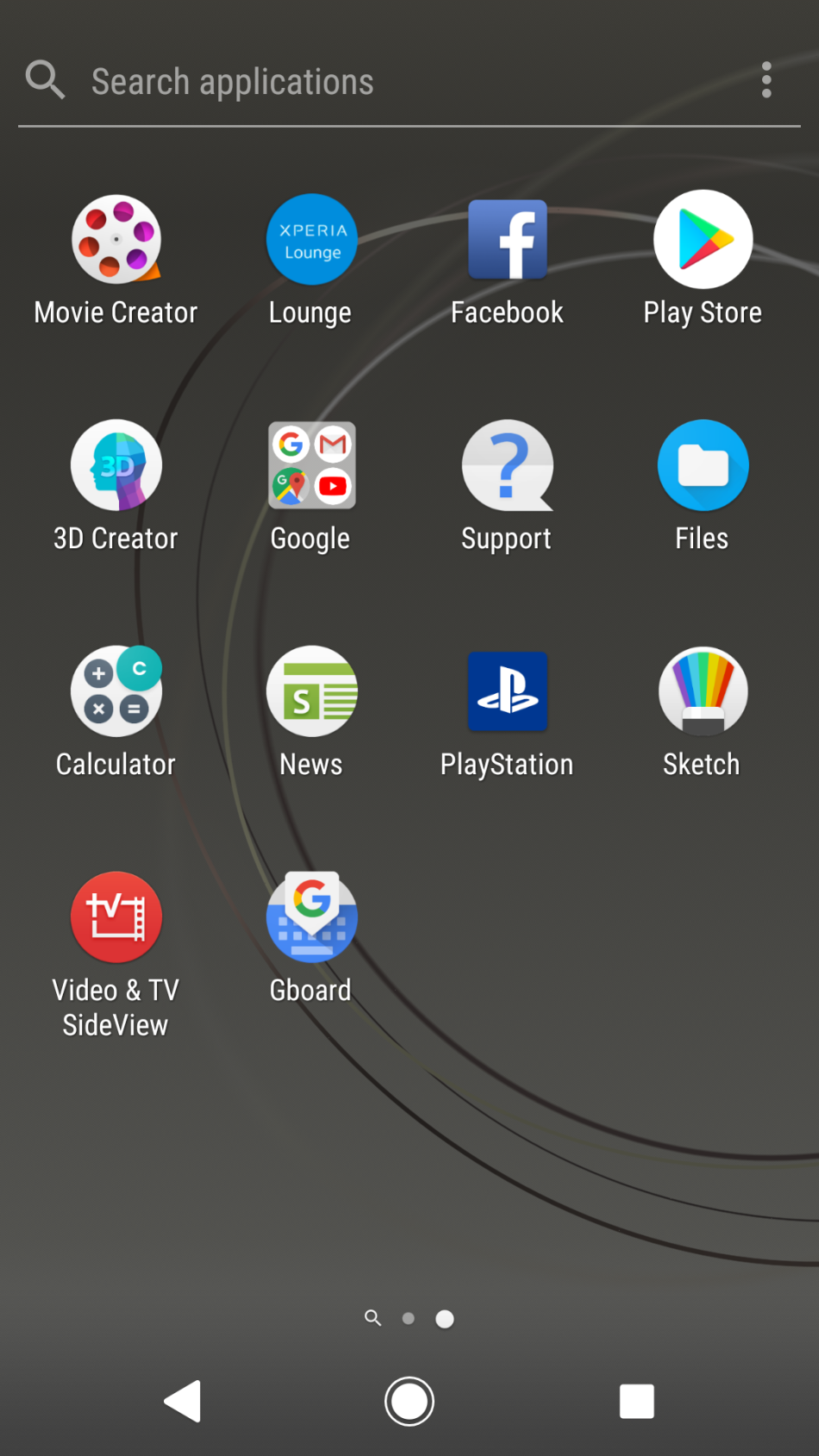Switch to the first app drawer page
Image resolution: width=819 pixels, height=1456 pixels.
[x=408, y=1318]
